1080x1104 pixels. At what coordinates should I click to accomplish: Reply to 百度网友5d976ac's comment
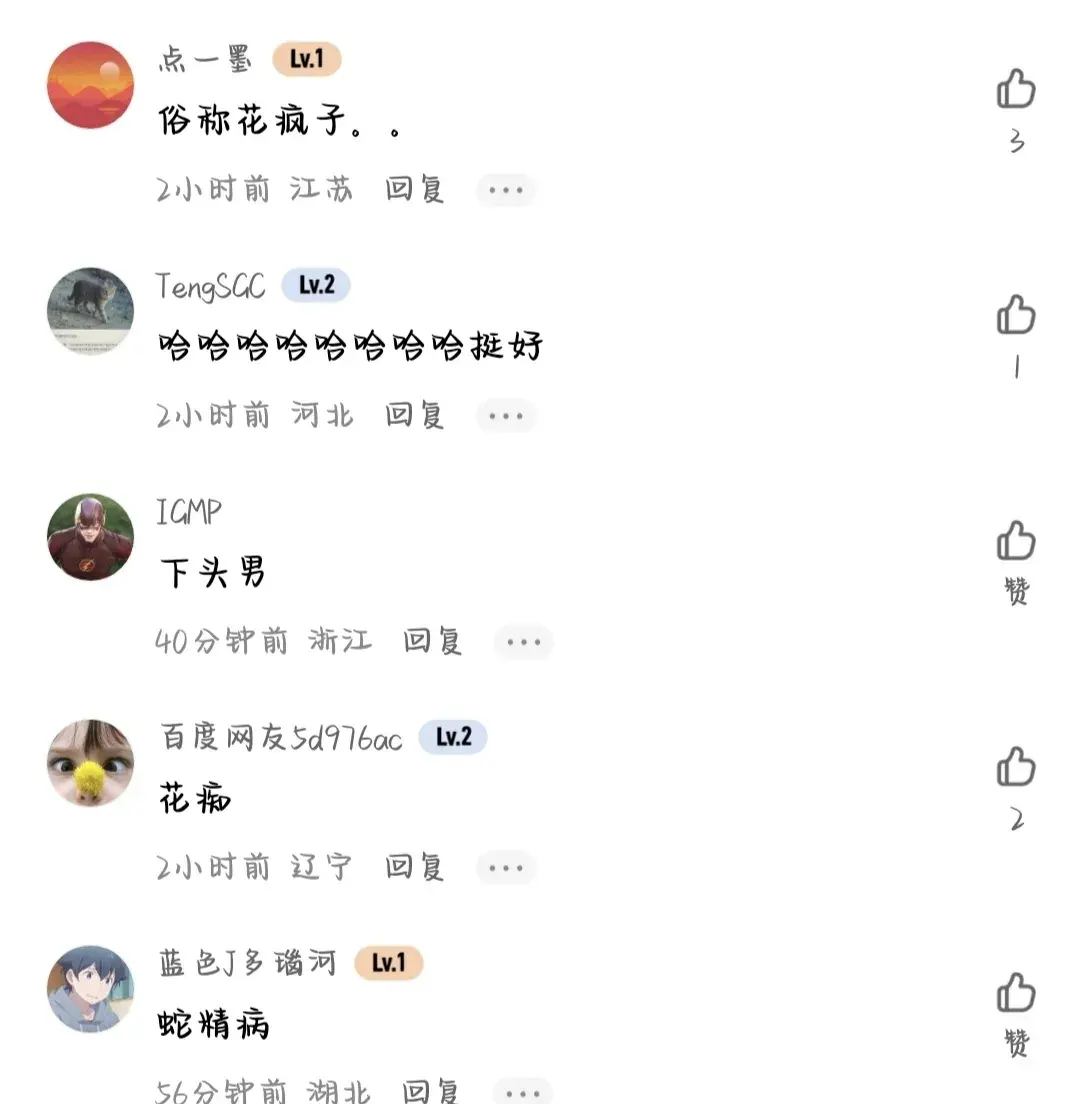click(x=415, y=867)
